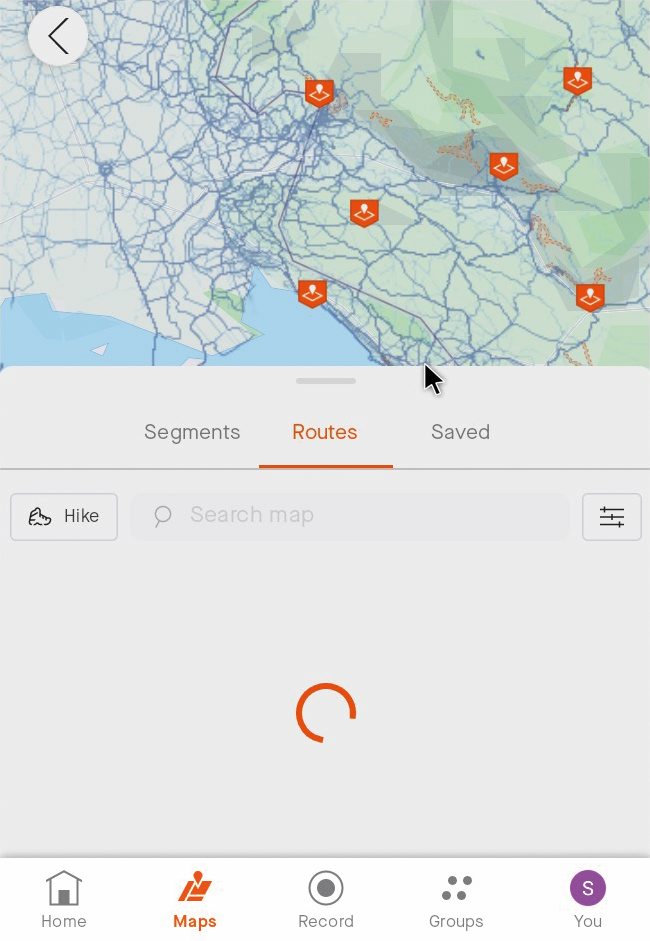The image size is (650, 941).
Task: Open the You profile tab
Action: (x=588, y=900)
